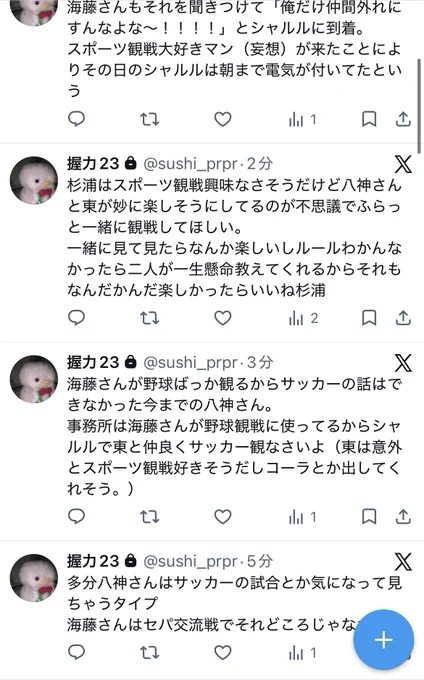Like the 2分 post about 杉浦
The height and width of the screenshot is (680, 424).
(x=223, y=318)
